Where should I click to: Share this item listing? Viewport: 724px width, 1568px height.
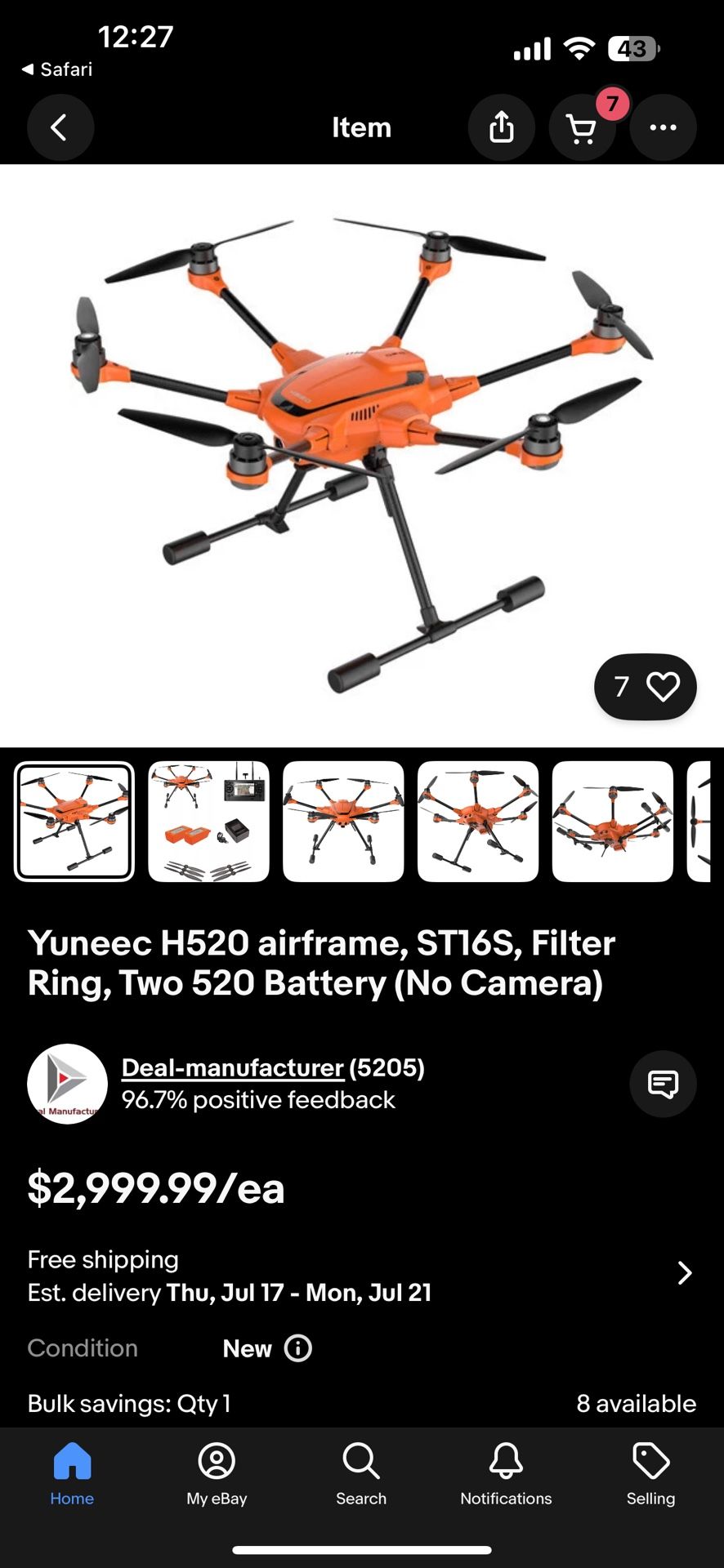(502, 127)
